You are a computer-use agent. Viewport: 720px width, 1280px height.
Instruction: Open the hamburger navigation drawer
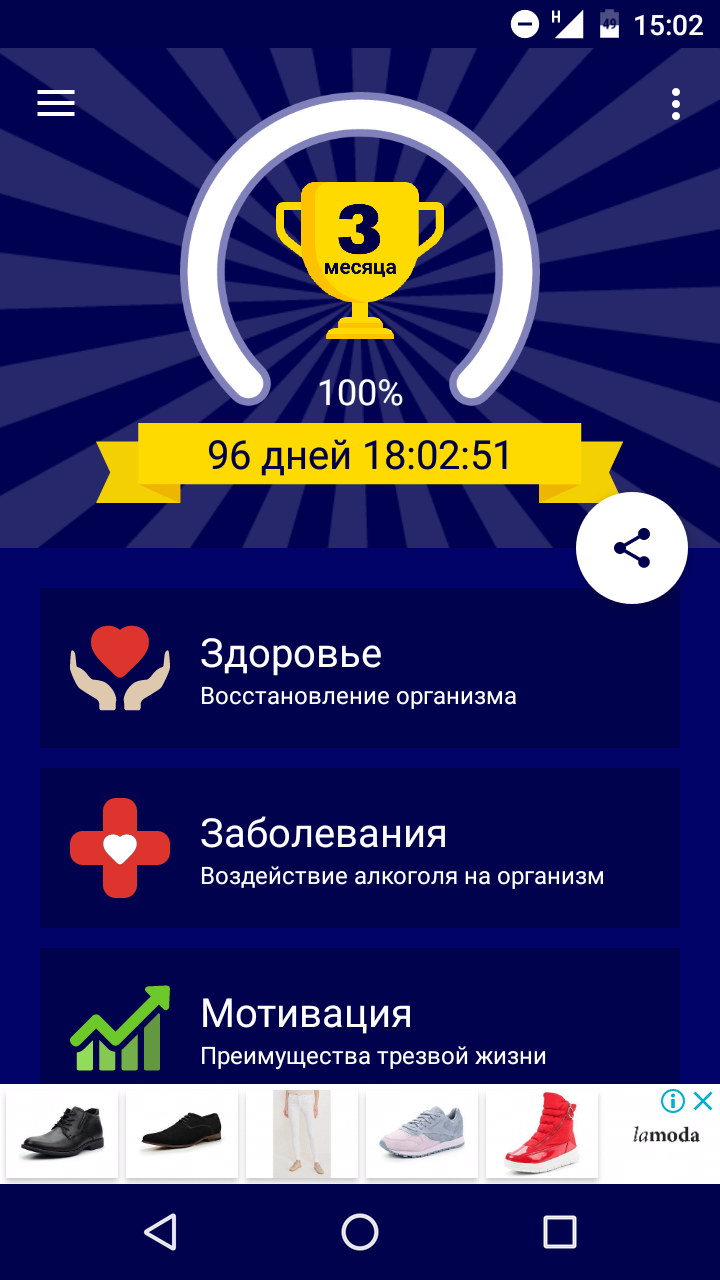(x=56, y=103)
